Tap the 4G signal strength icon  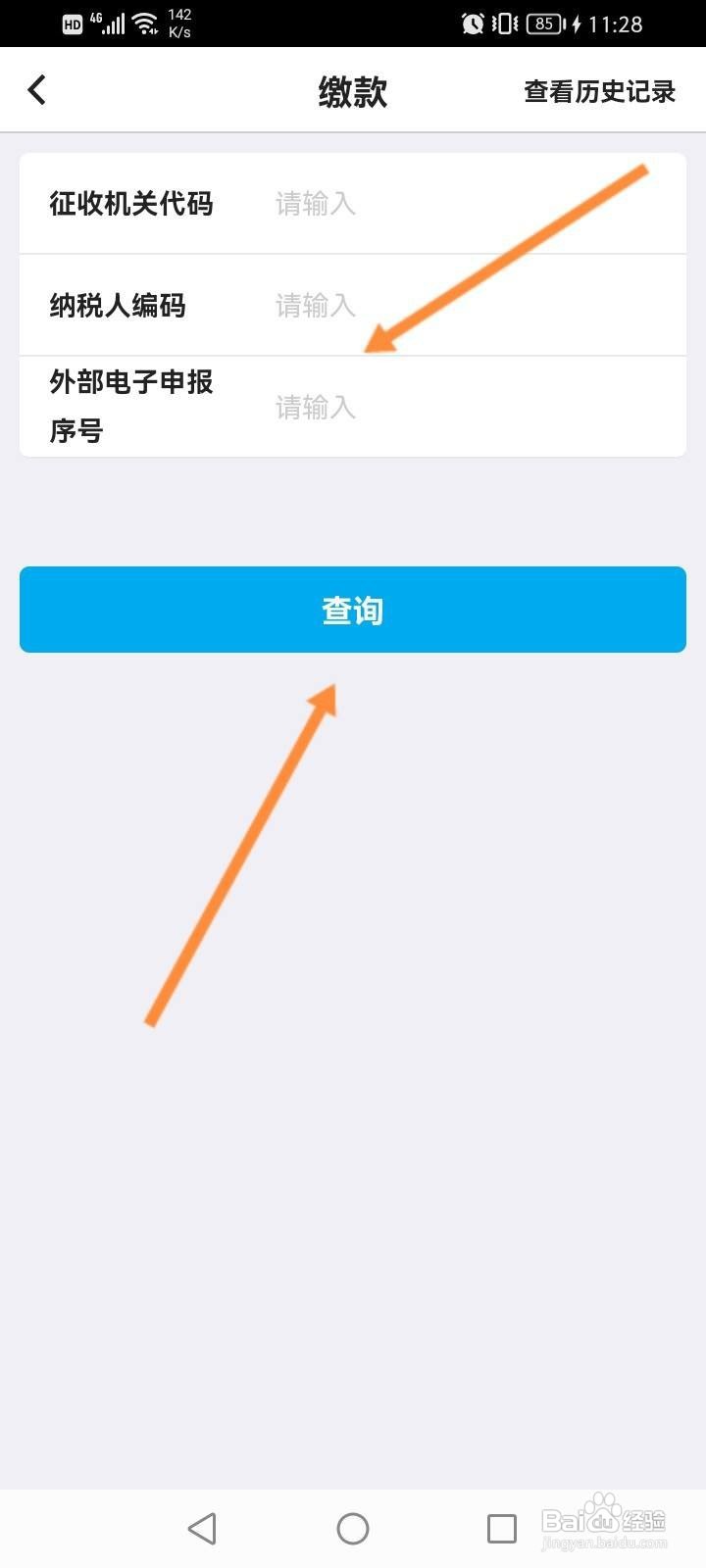tap(110, 24)
